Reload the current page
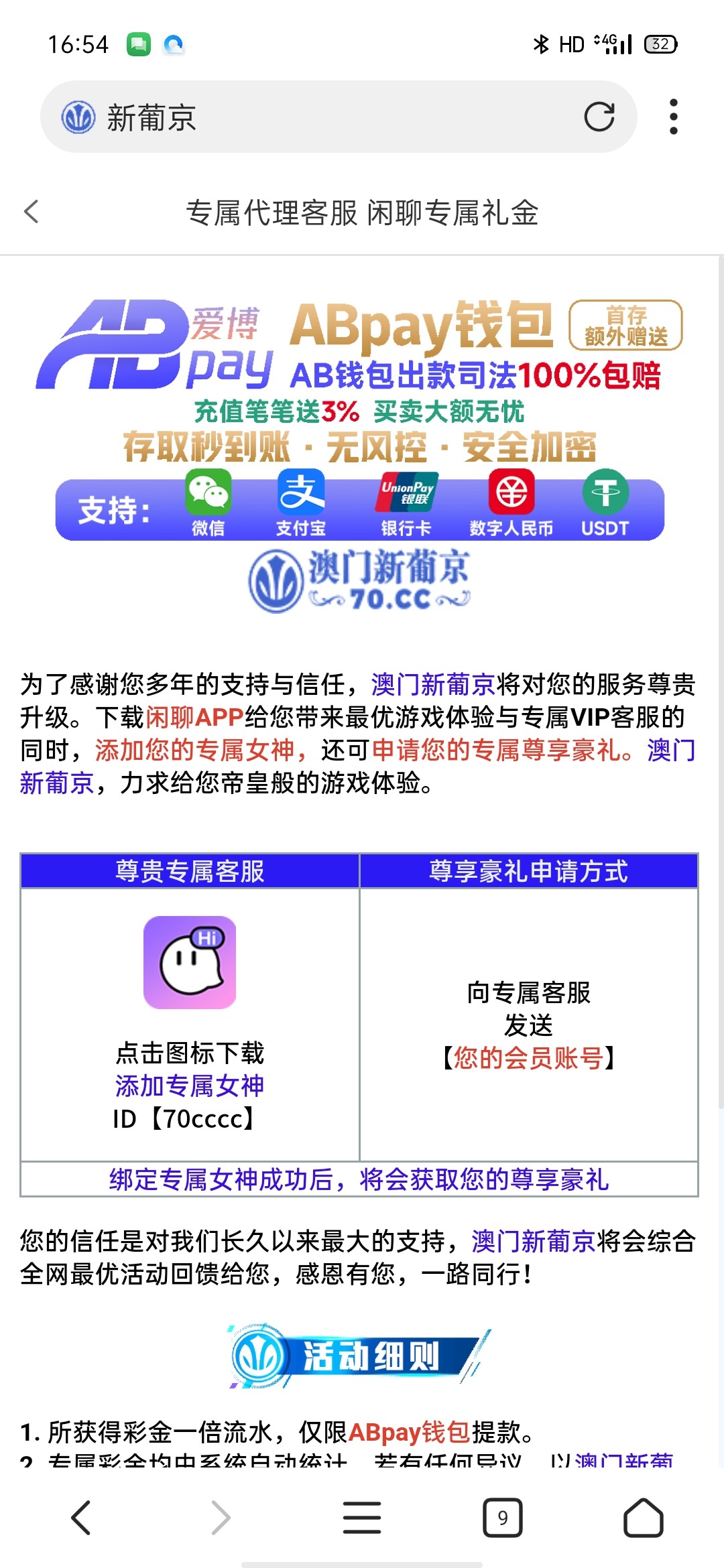Screen dimensions: 724x1568 [599, 117]
